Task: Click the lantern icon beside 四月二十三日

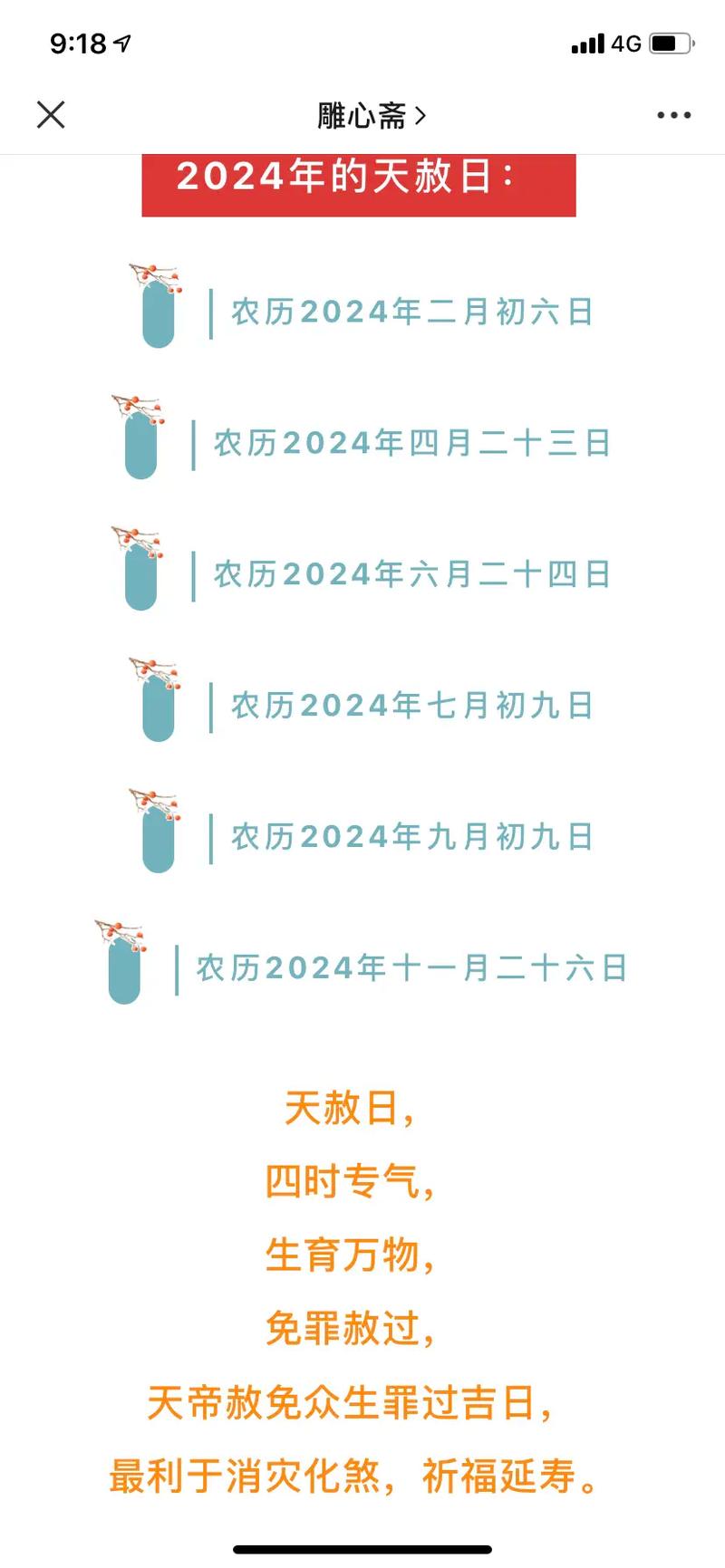Action: tap(140, 444)
